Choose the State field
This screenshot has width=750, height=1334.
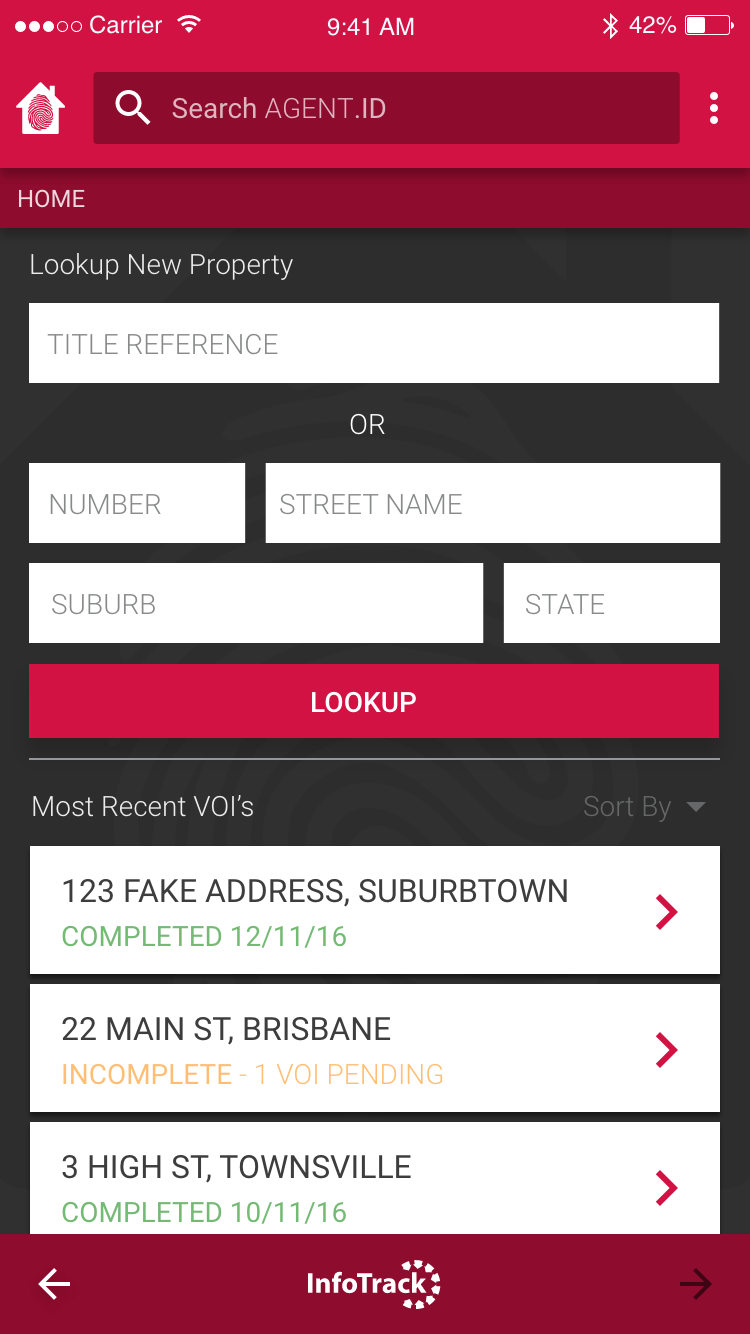pos(612,603)
